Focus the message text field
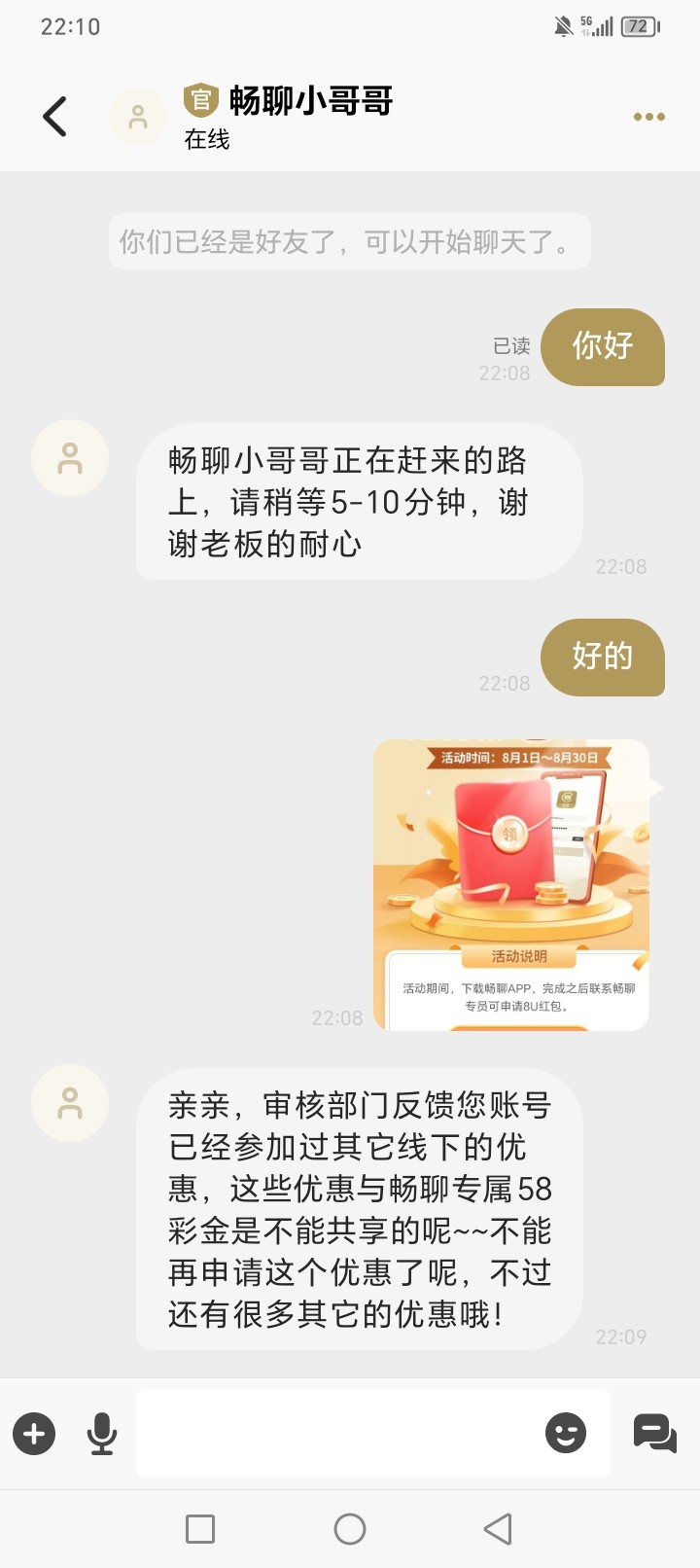This screenshot has width=700, height=1568. (335, 1433)
